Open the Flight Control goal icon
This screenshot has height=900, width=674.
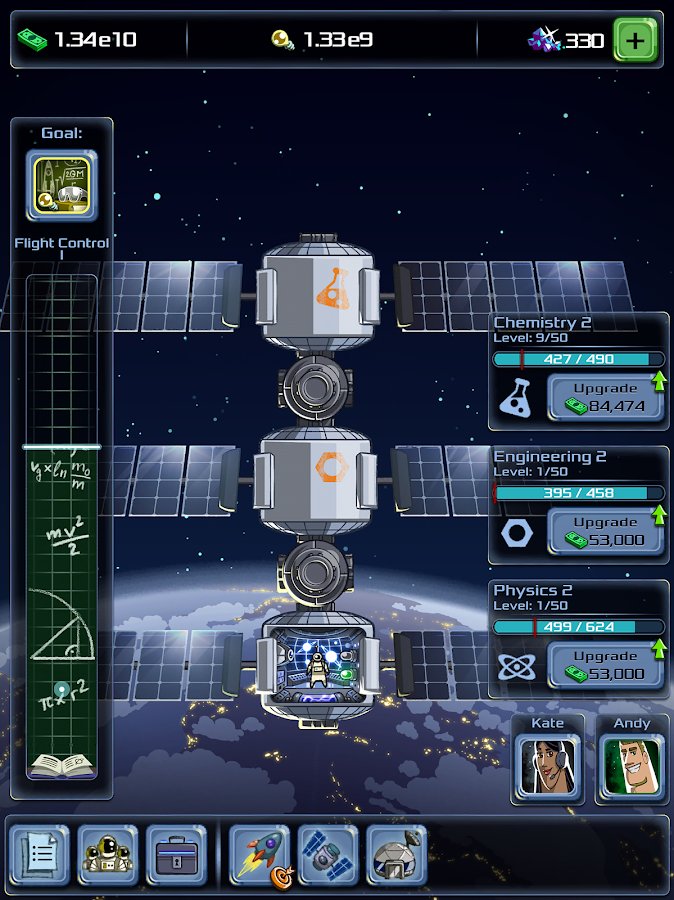click(x=61, y=186)
